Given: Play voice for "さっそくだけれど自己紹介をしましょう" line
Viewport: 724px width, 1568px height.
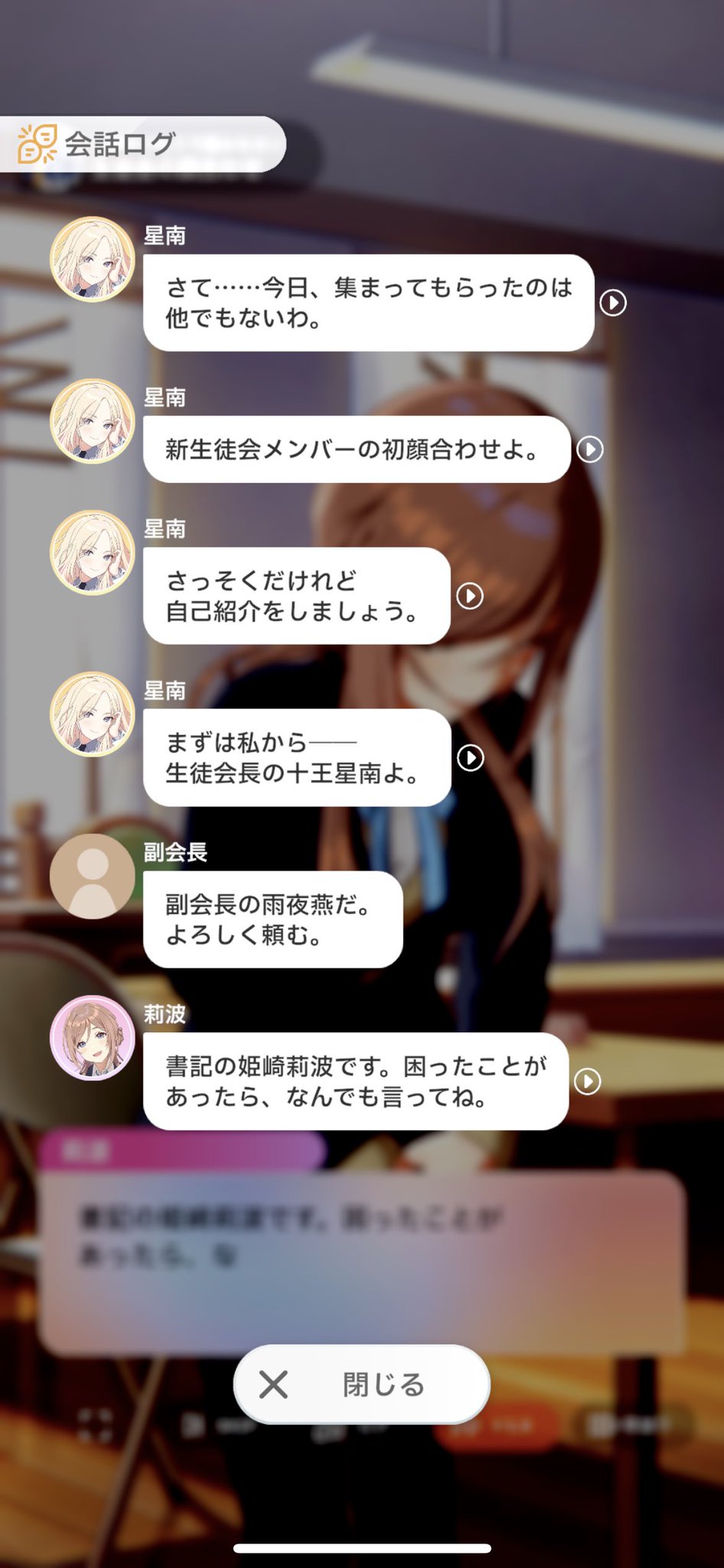Looking at the screenshot, I should (x=470, y=596).
